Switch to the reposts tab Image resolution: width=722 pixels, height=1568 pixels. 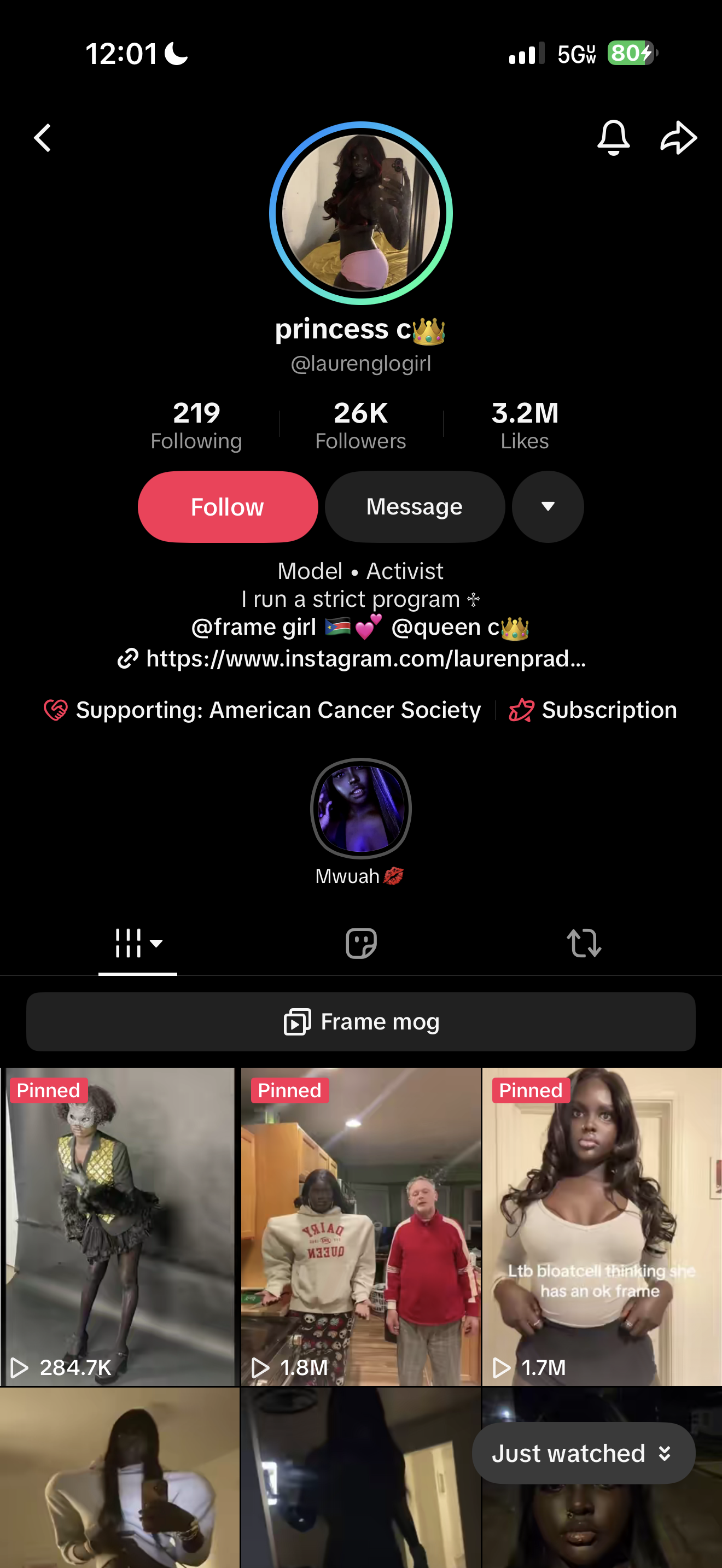pyautogui.click(x=584, y=943)
